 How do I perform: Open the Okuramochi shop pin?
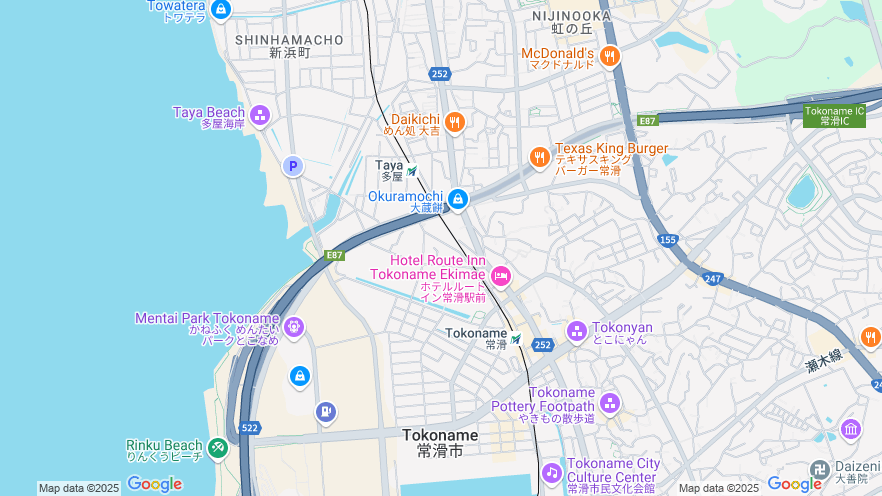tap(458, 199)
